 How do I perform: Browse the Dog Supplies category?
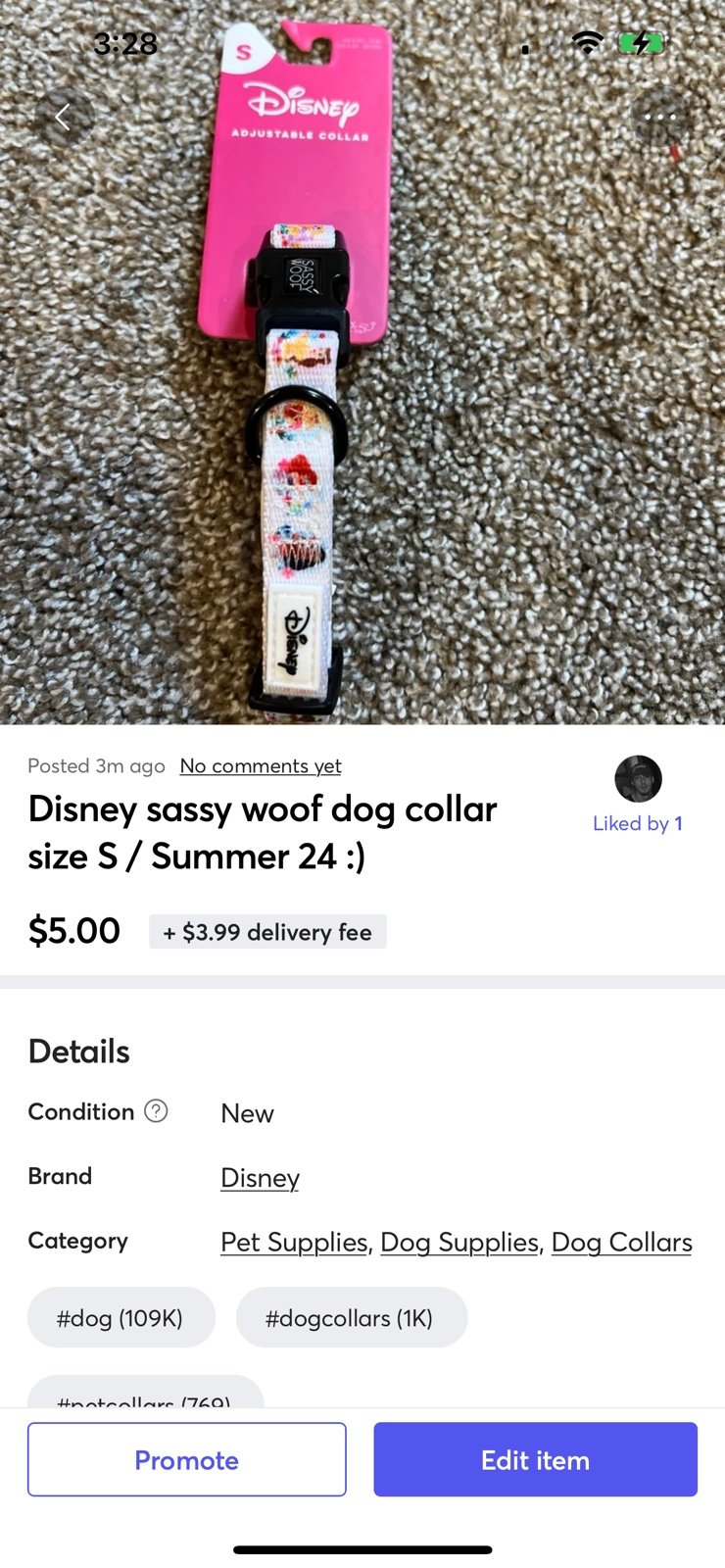[459, 1243]
